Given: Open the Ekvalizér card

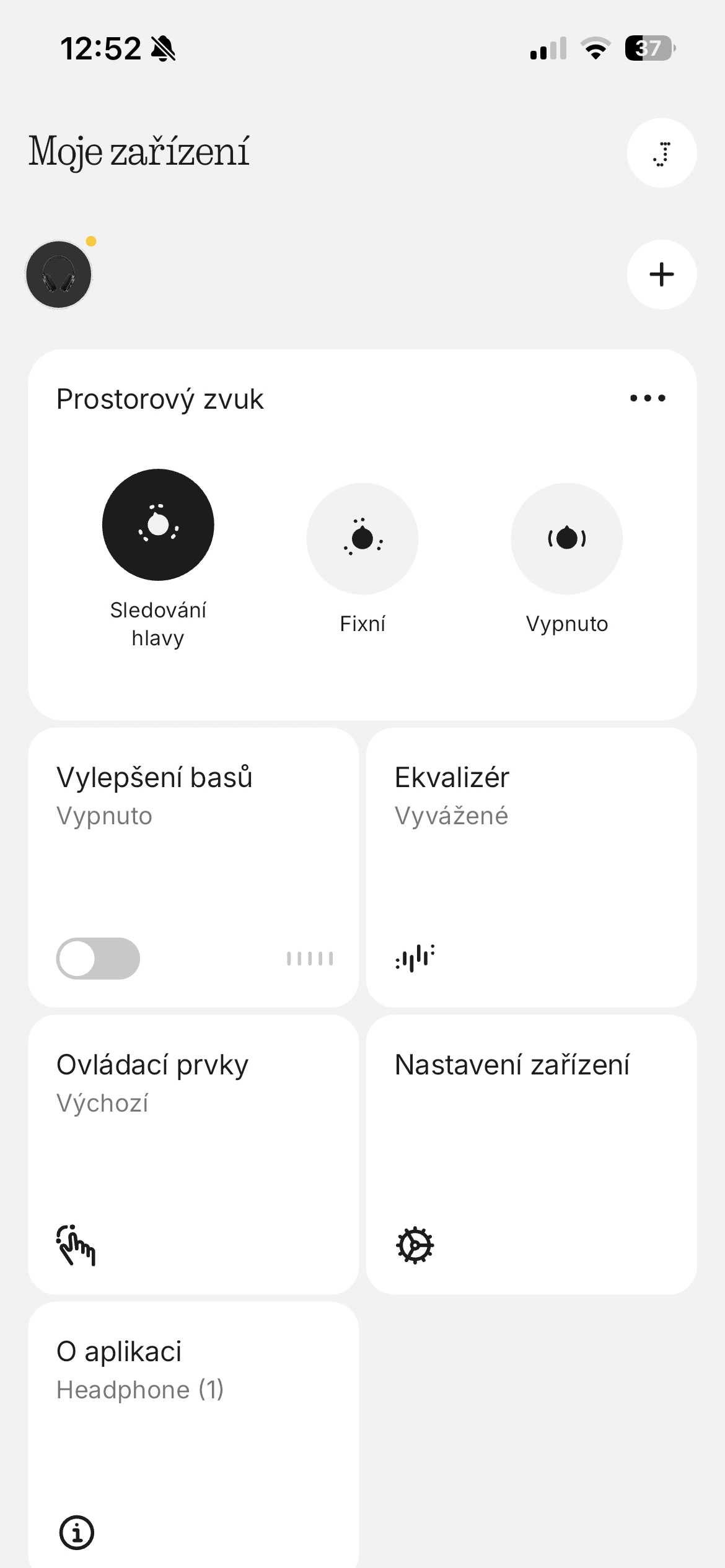Looking at the screenshot, I should coord(531,868).
